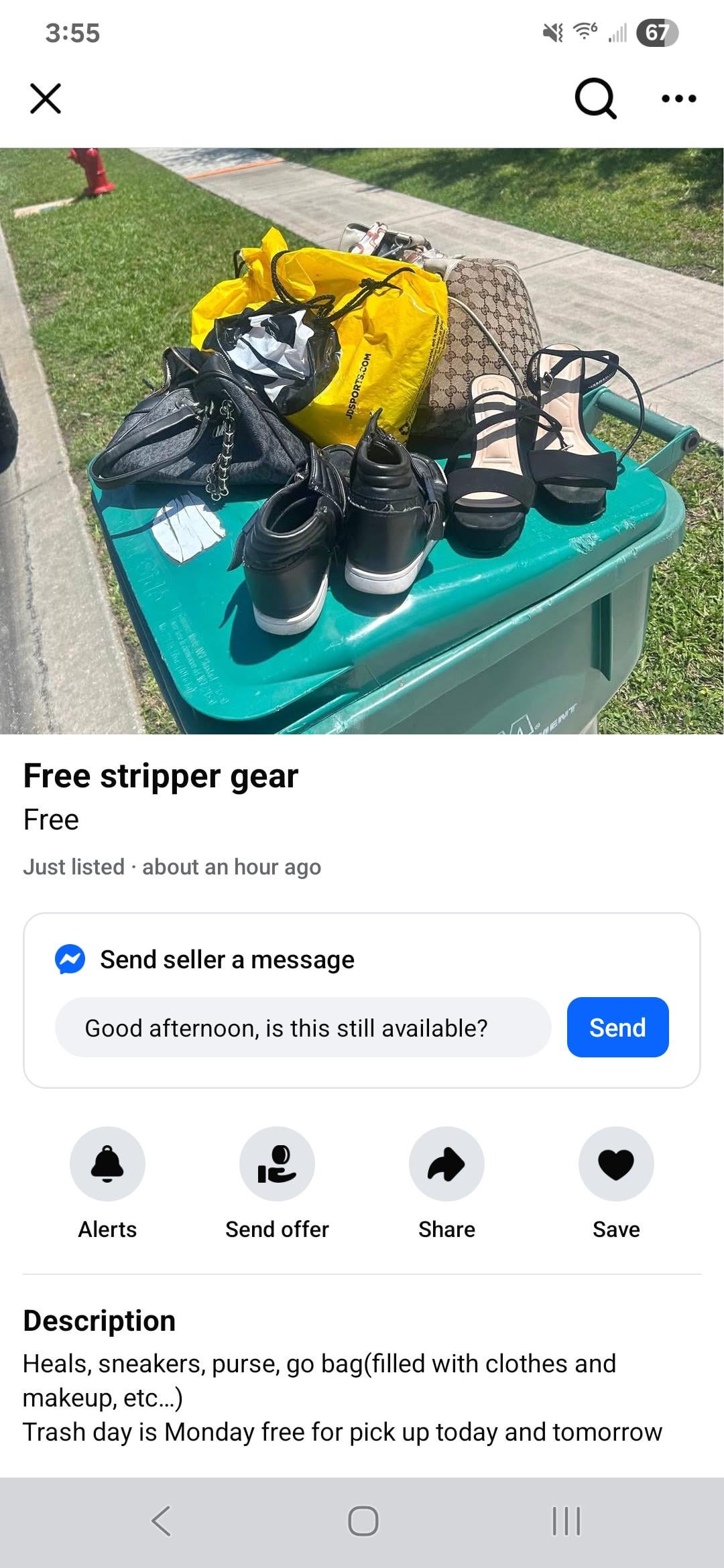Open the search magnifier icon
The width and height of the screenshot is (724, 1568).
[x=595, y=99]
